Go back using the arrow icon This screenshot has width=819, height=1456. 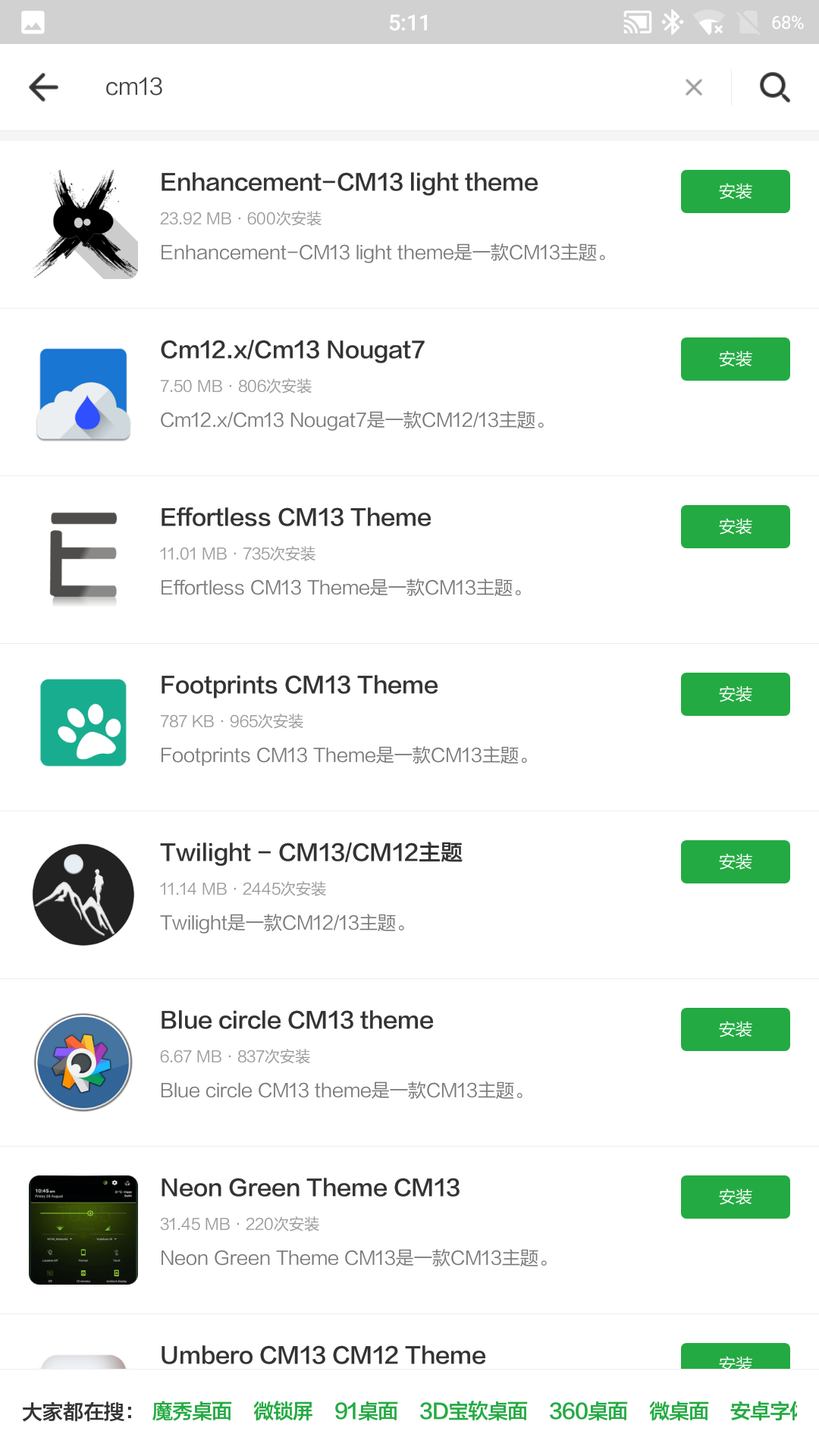[x=43, y=87]
